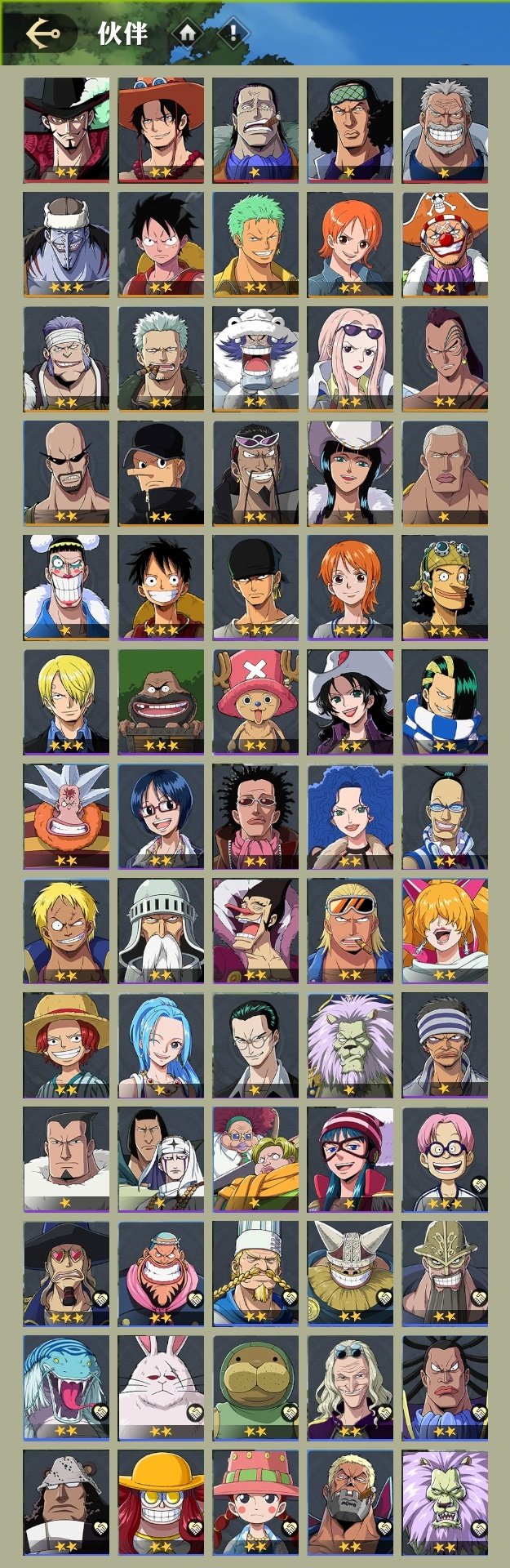Select Chopper in the pink hat
Screen dimensions: 510x1568
pyautogui.click(x=255, y=701)
